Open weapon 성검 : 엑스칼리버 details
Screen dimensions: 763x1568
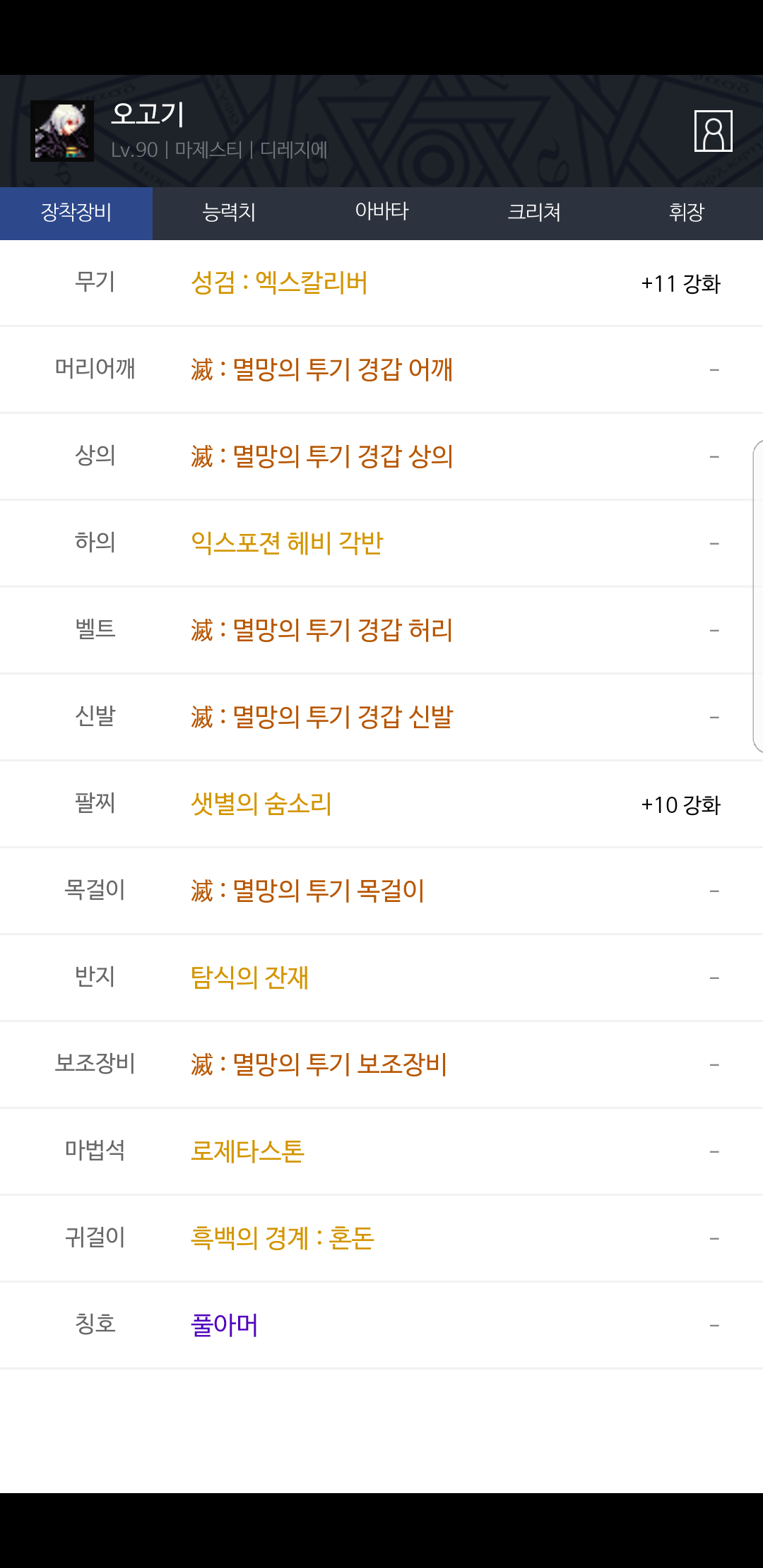point(280,283)
